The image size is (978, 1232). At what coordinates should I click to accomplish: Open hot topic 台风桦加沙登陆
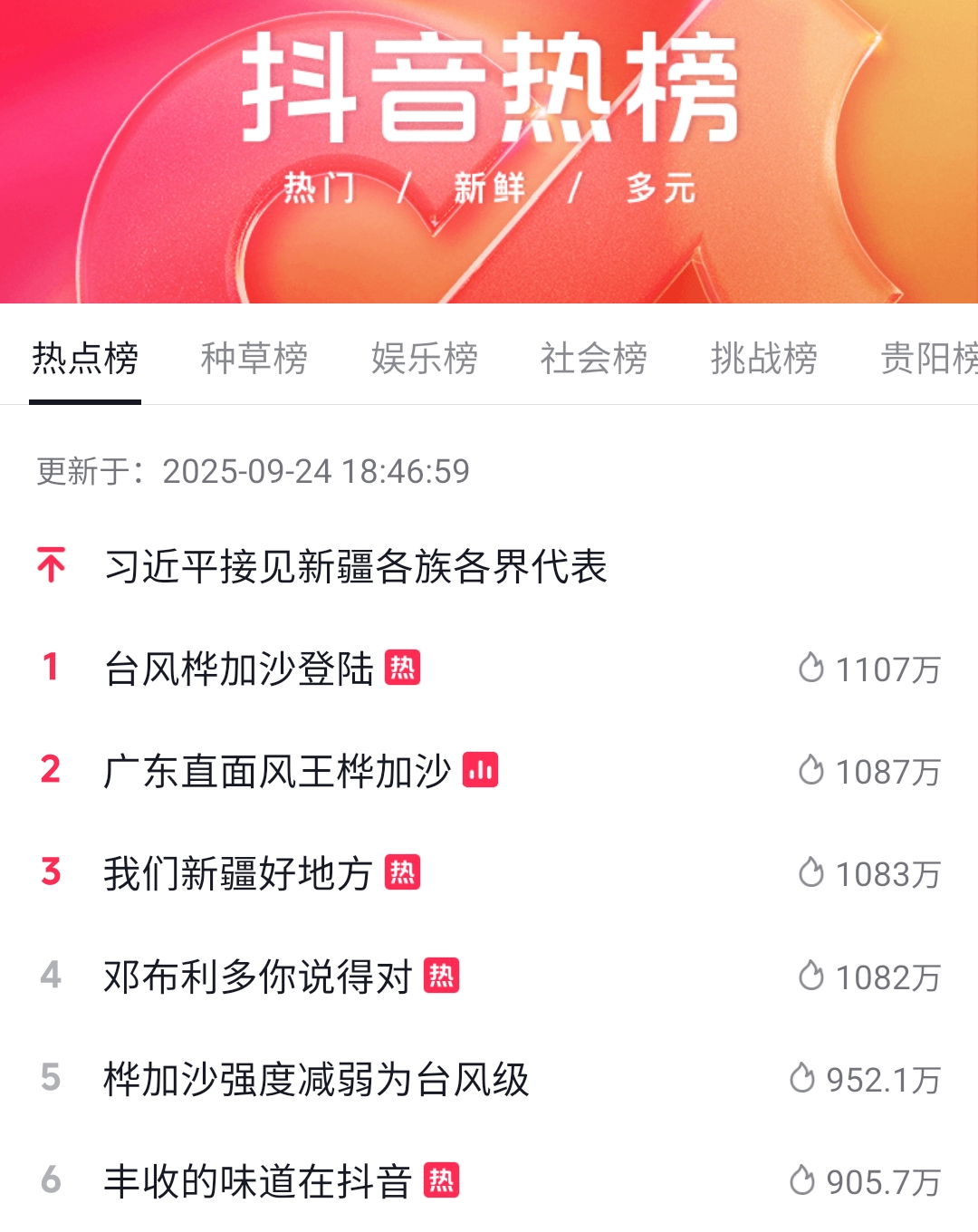coord(239,669)
